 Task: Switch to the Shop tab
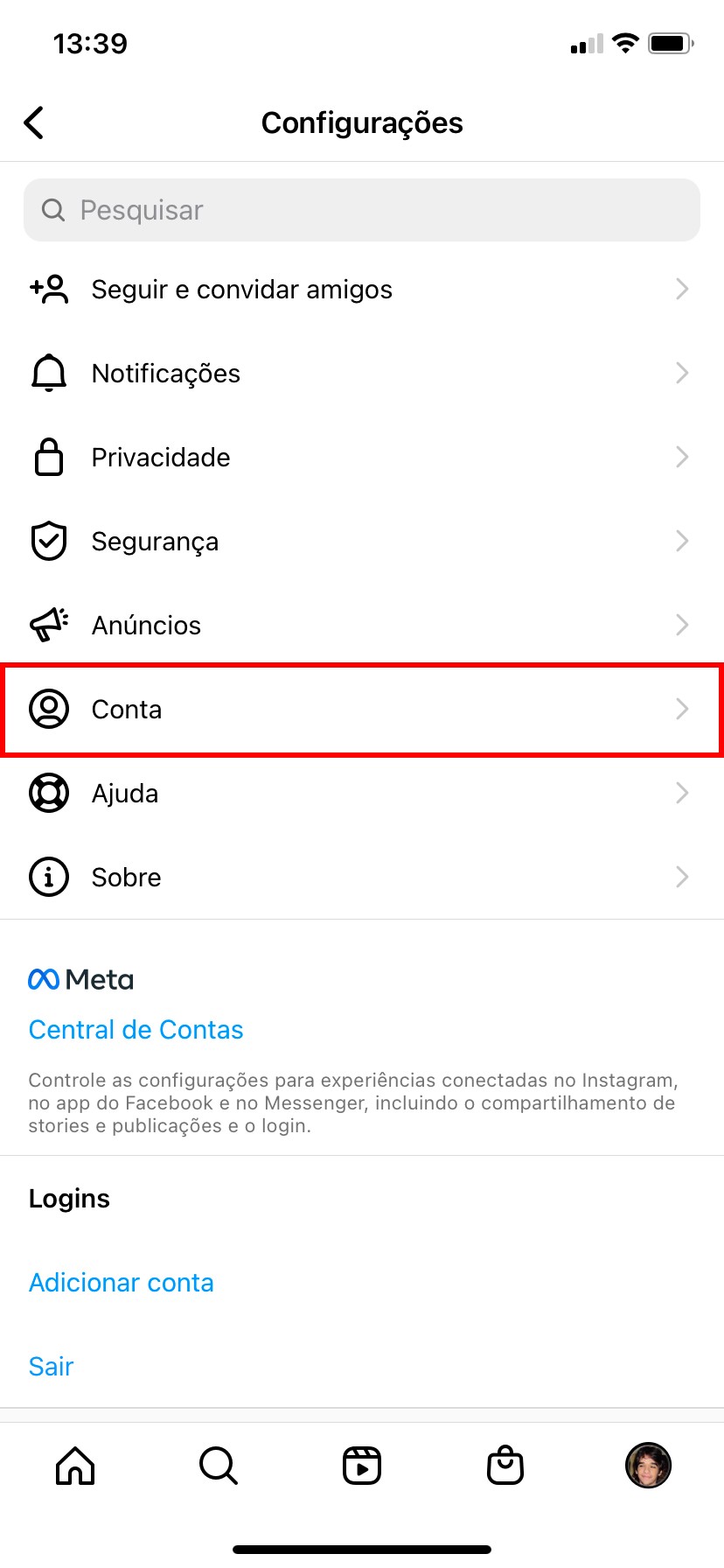point(505,1466)
